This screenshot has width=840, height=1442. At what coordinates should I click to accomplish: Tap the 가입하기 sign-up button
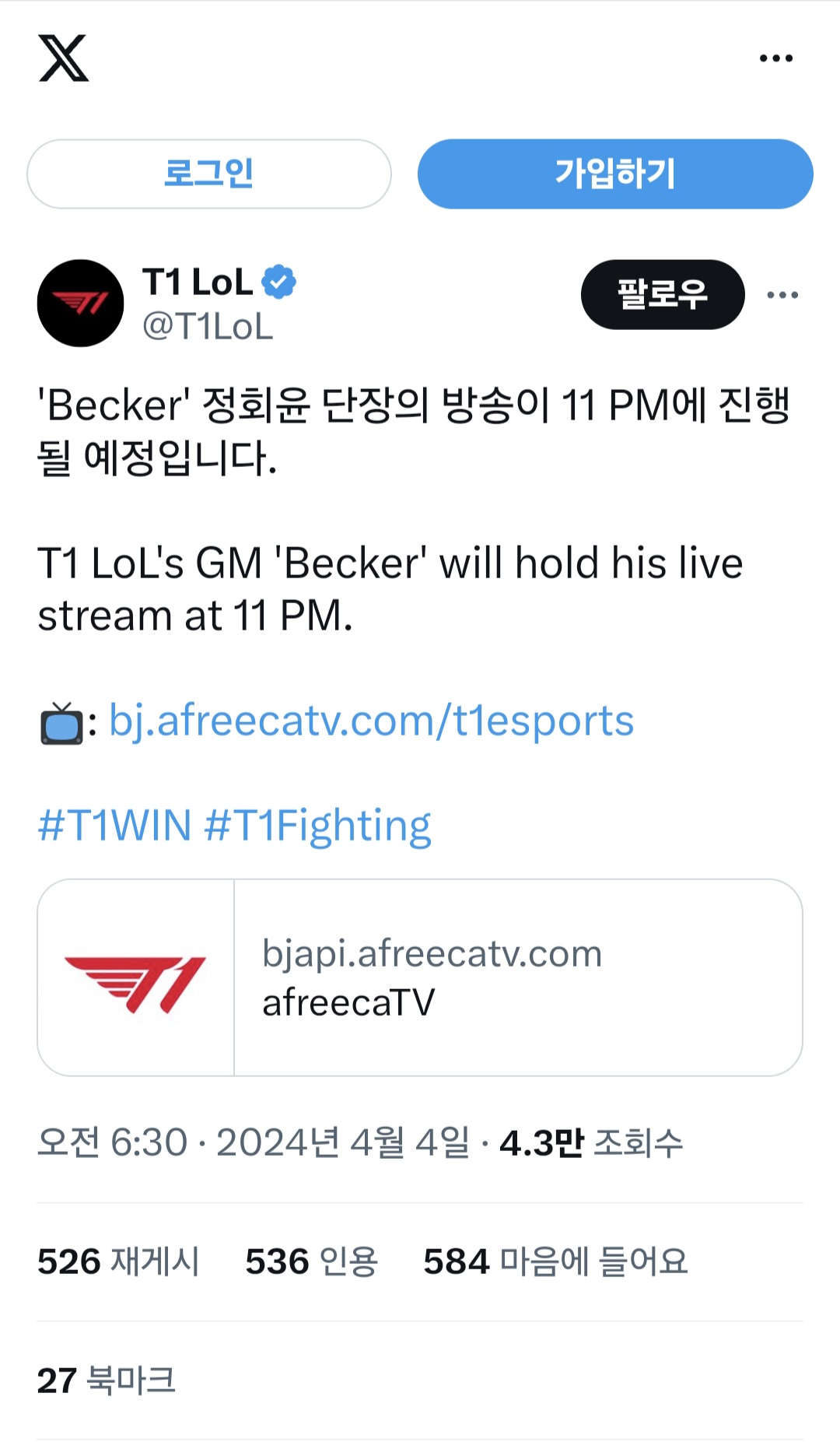pyautogui.click(x=615, y=174)
